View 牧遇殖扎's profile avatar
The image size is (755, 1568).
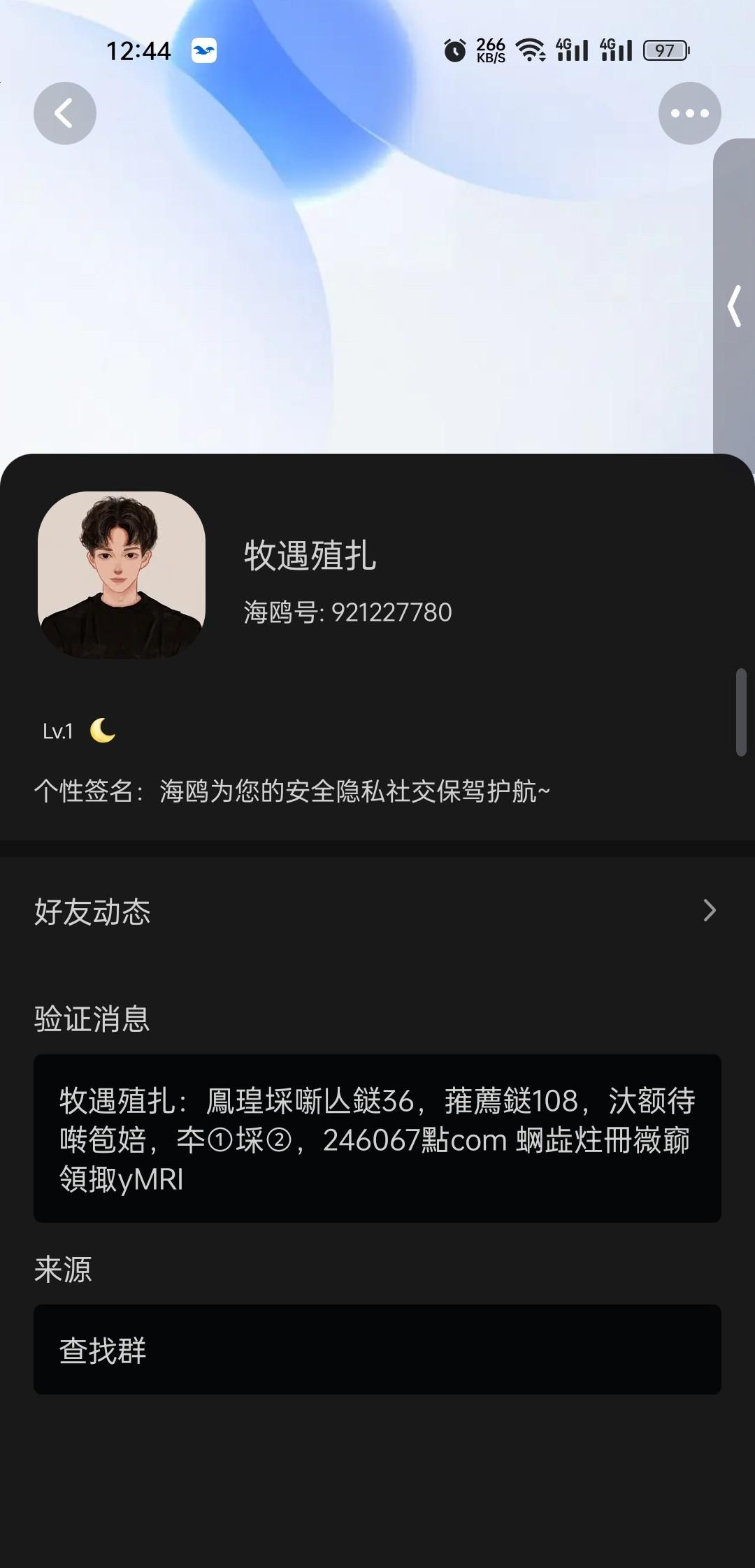coord(122,575)
